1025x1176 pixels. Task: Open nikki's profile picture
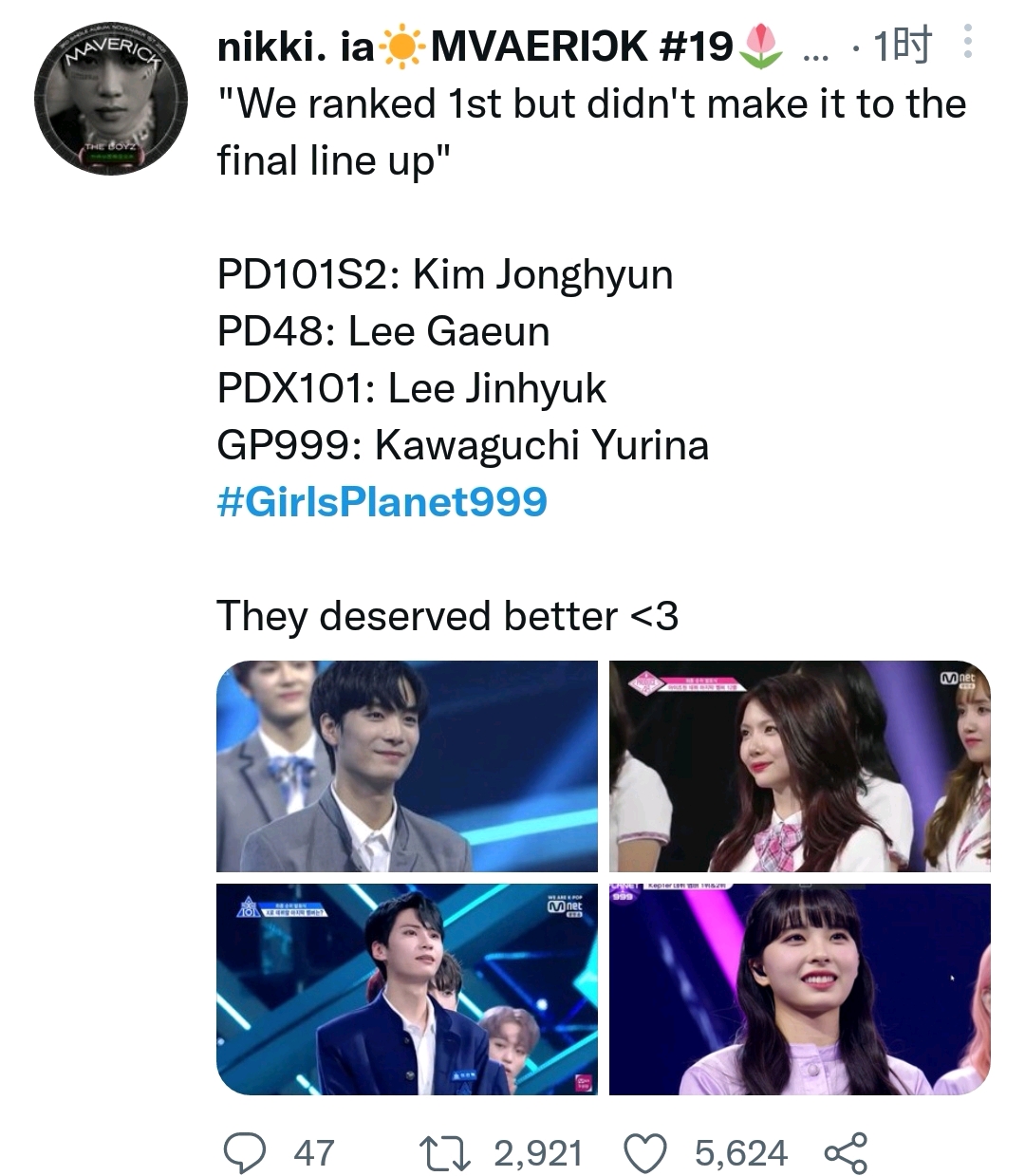click(102, 104)
